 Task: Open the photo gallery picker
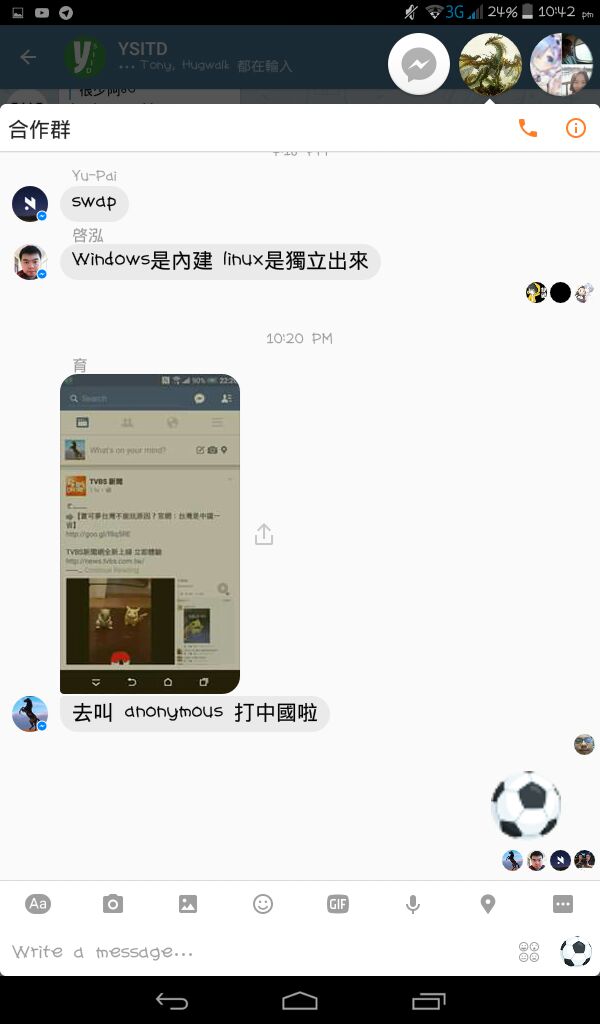(188, 904)
